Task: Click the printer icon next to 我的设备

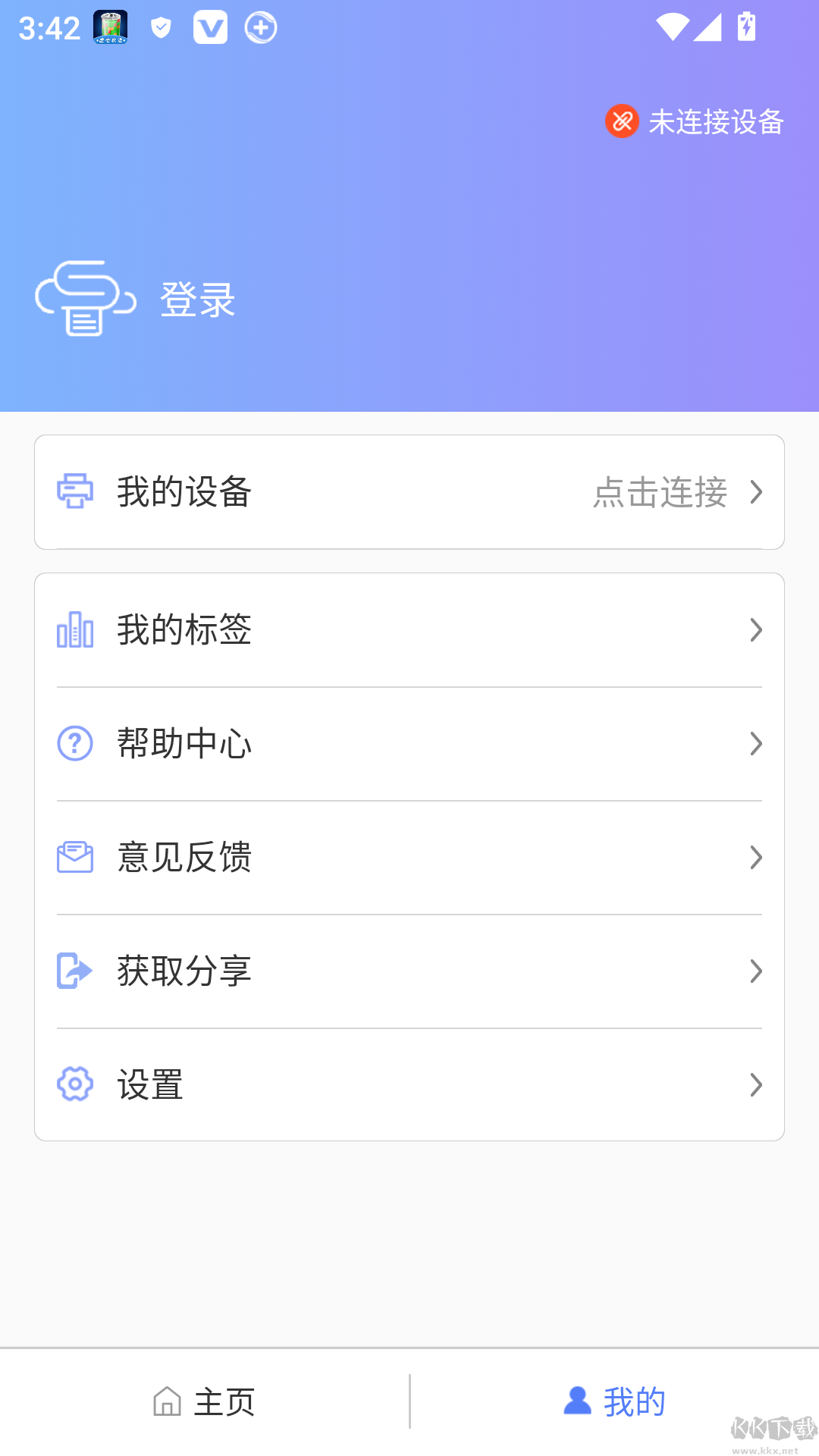Action: 74,491
